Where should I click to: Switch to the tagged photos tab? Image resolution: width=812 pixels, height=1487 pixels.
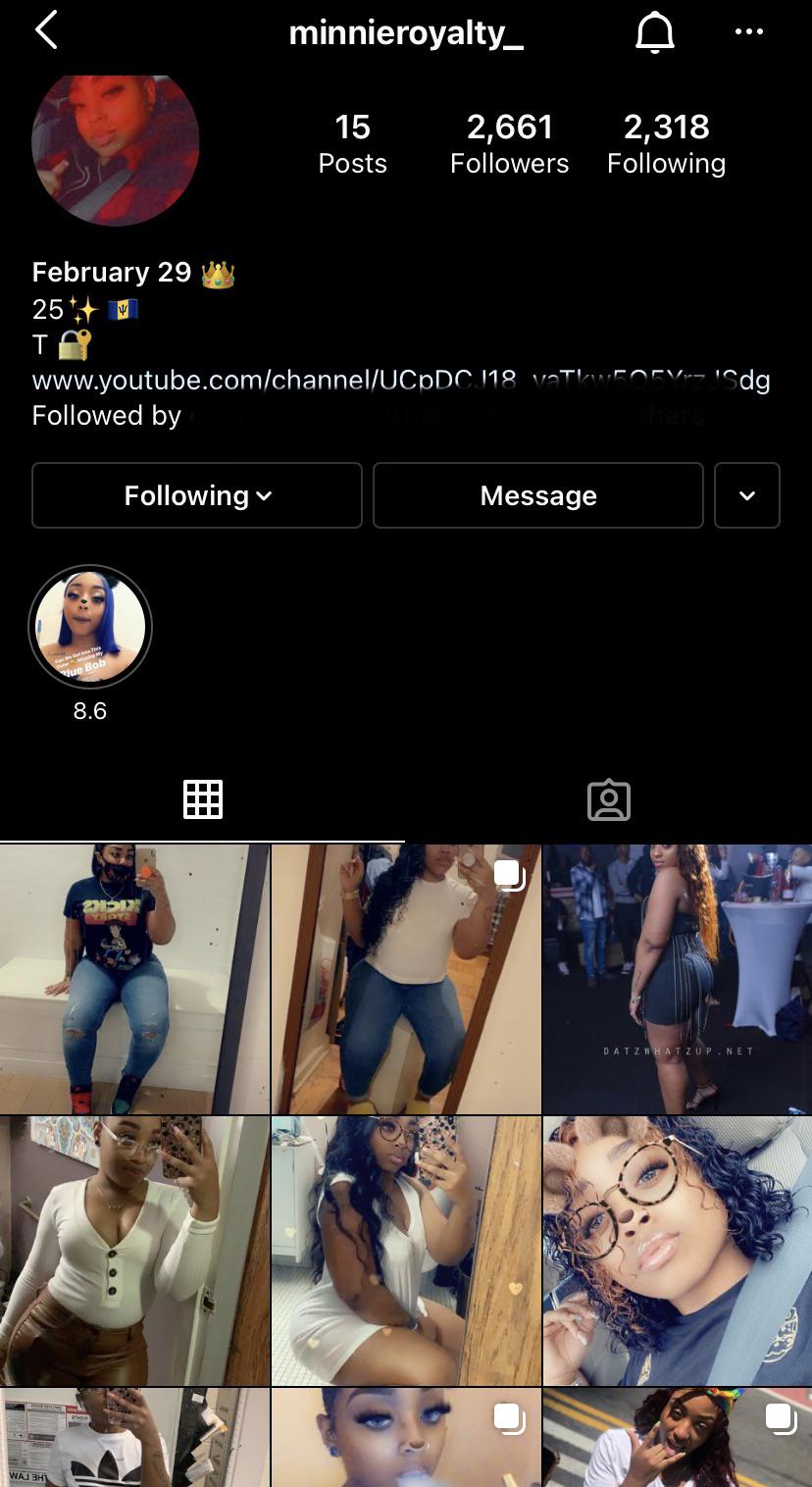pyautogui.click(x=608, y=800)
